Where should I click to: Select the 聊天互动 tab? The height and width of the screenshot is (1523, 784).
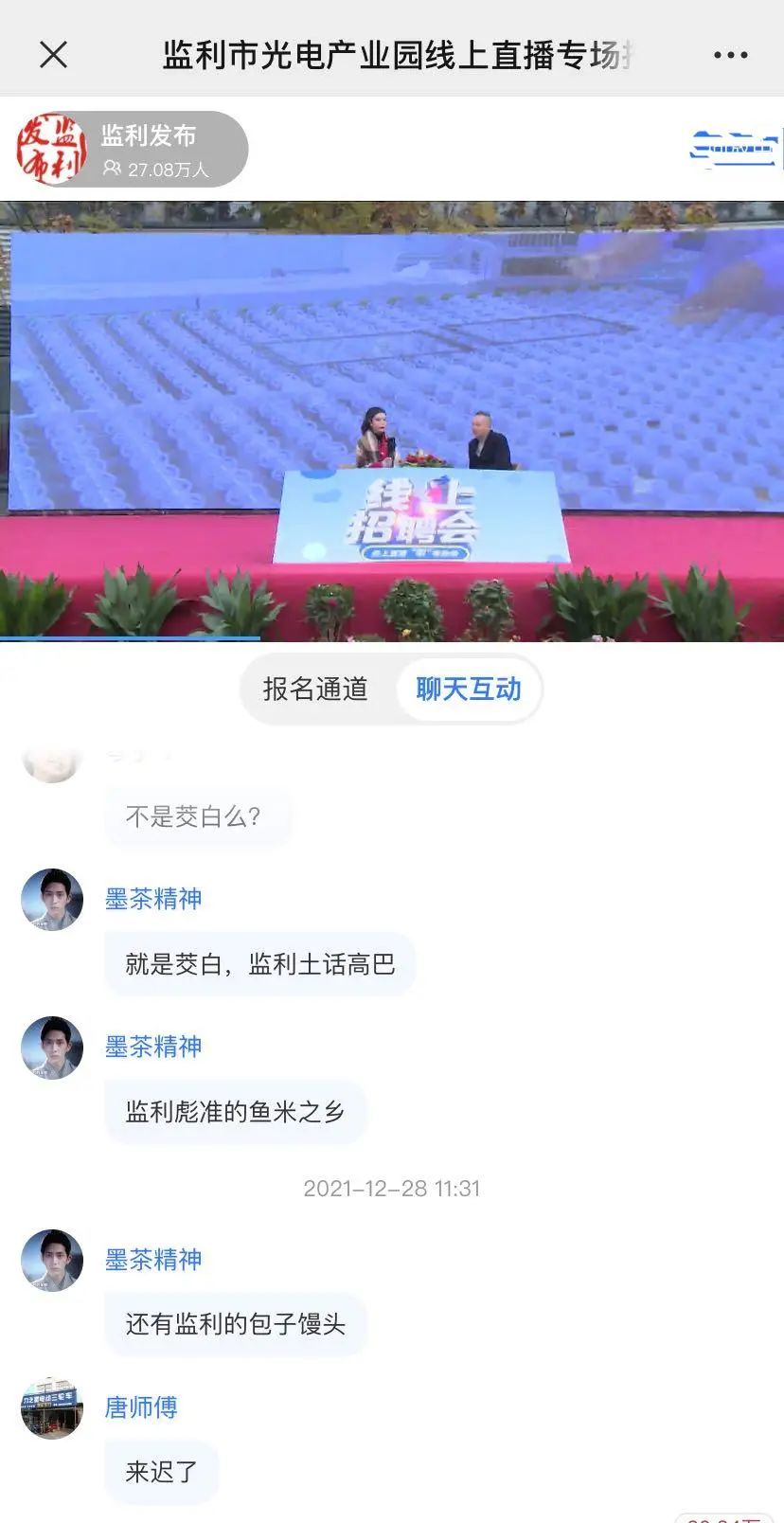click(469, 690)
